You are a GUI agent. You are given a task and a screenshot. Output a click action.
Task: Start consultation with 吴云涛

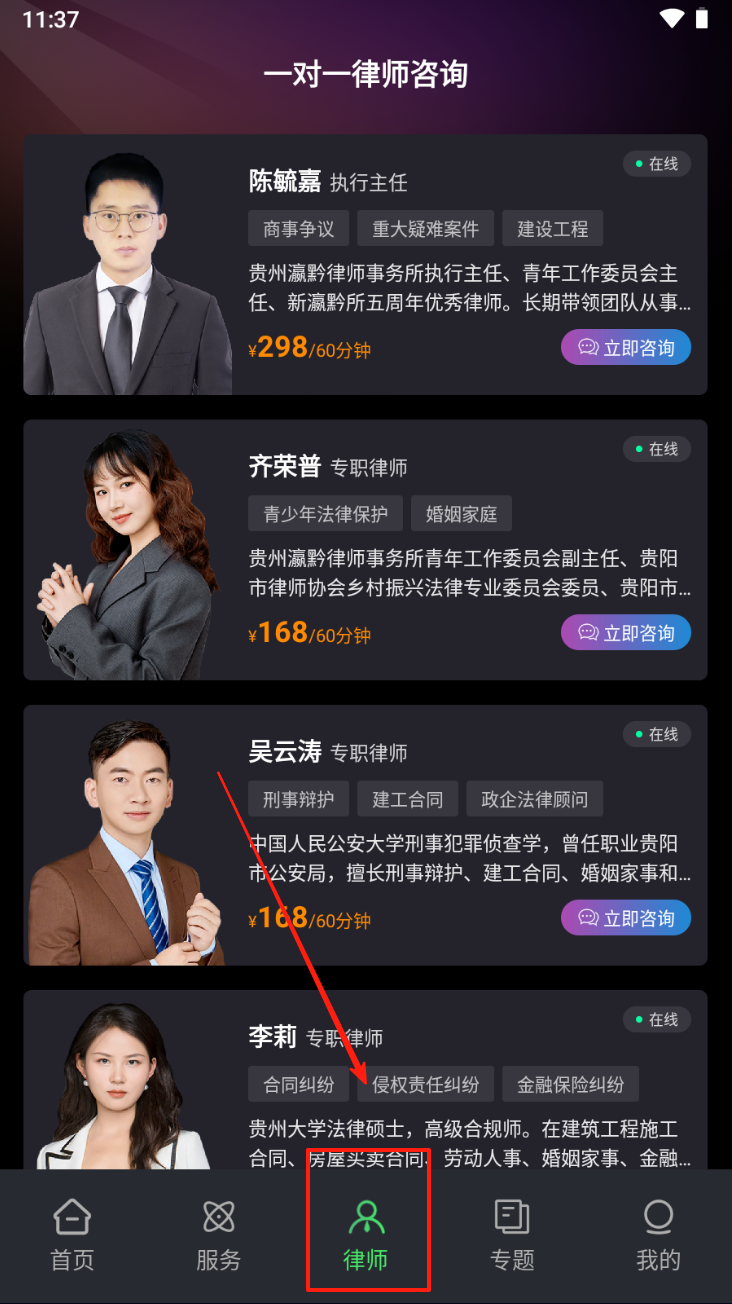(626, 918)
